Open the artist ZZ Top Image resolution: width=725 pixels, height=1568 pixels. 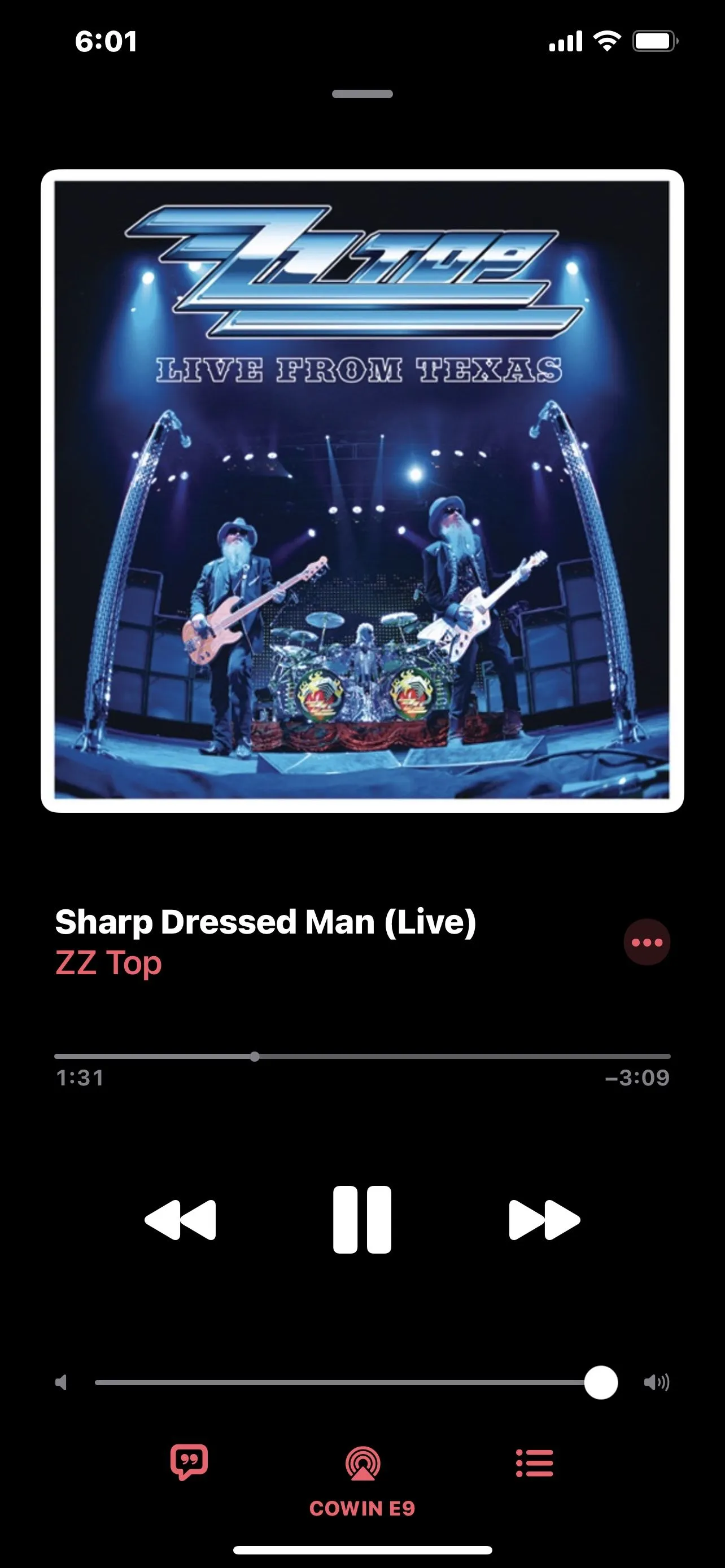(x=108, y=963)
